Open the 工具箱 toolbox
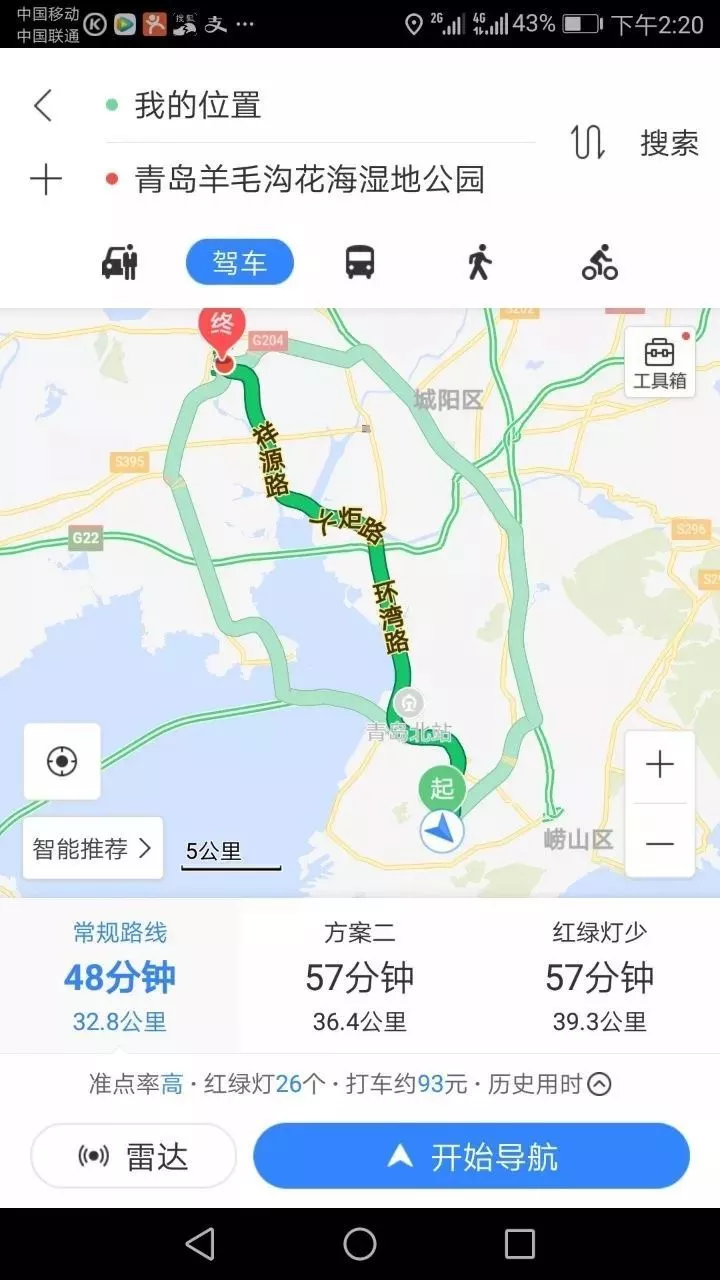720x1280 pixels. (x=660, y=362)
